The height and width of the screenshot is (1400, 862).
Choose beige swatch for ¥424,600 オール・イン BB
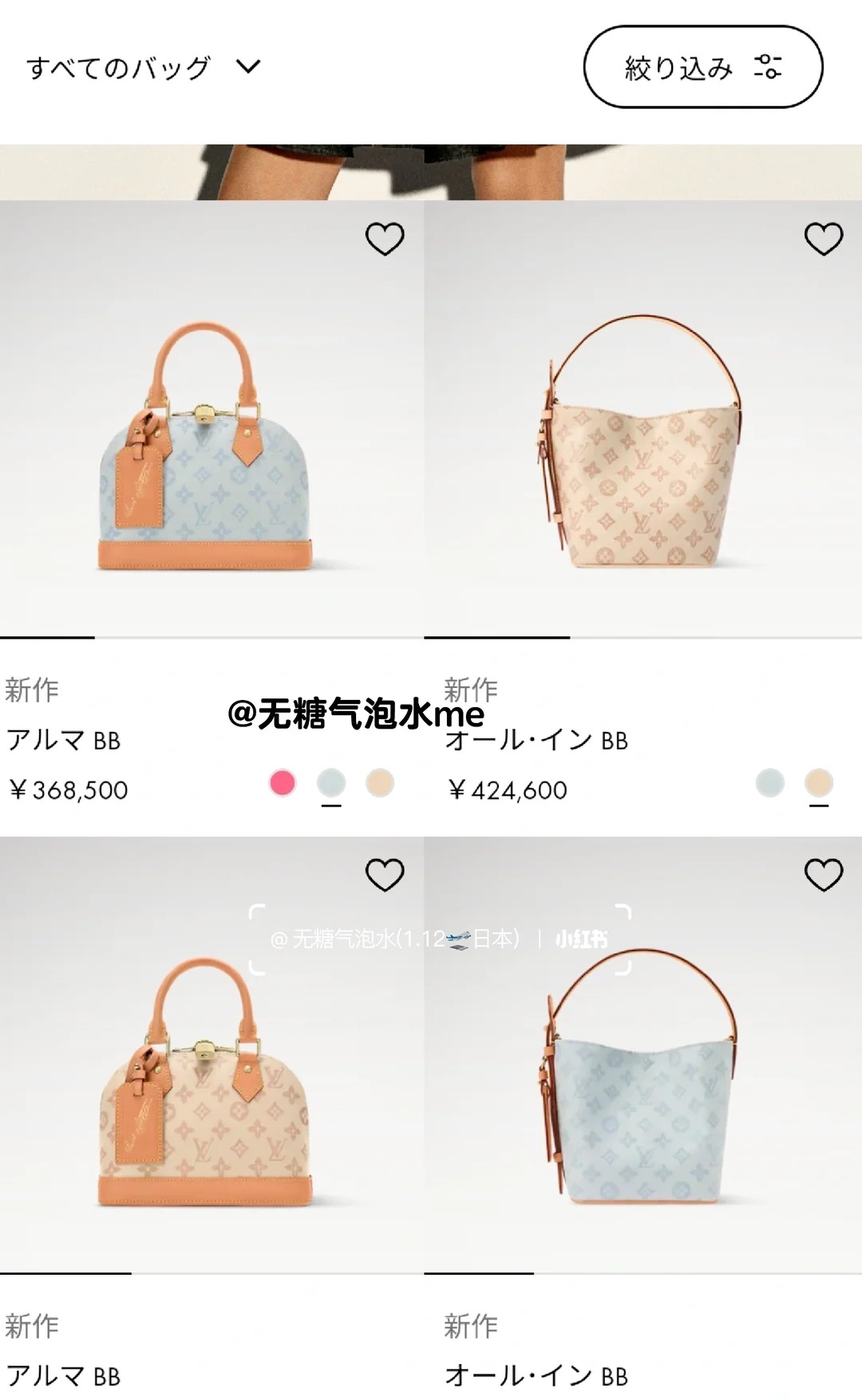click(x=819, y=783)
